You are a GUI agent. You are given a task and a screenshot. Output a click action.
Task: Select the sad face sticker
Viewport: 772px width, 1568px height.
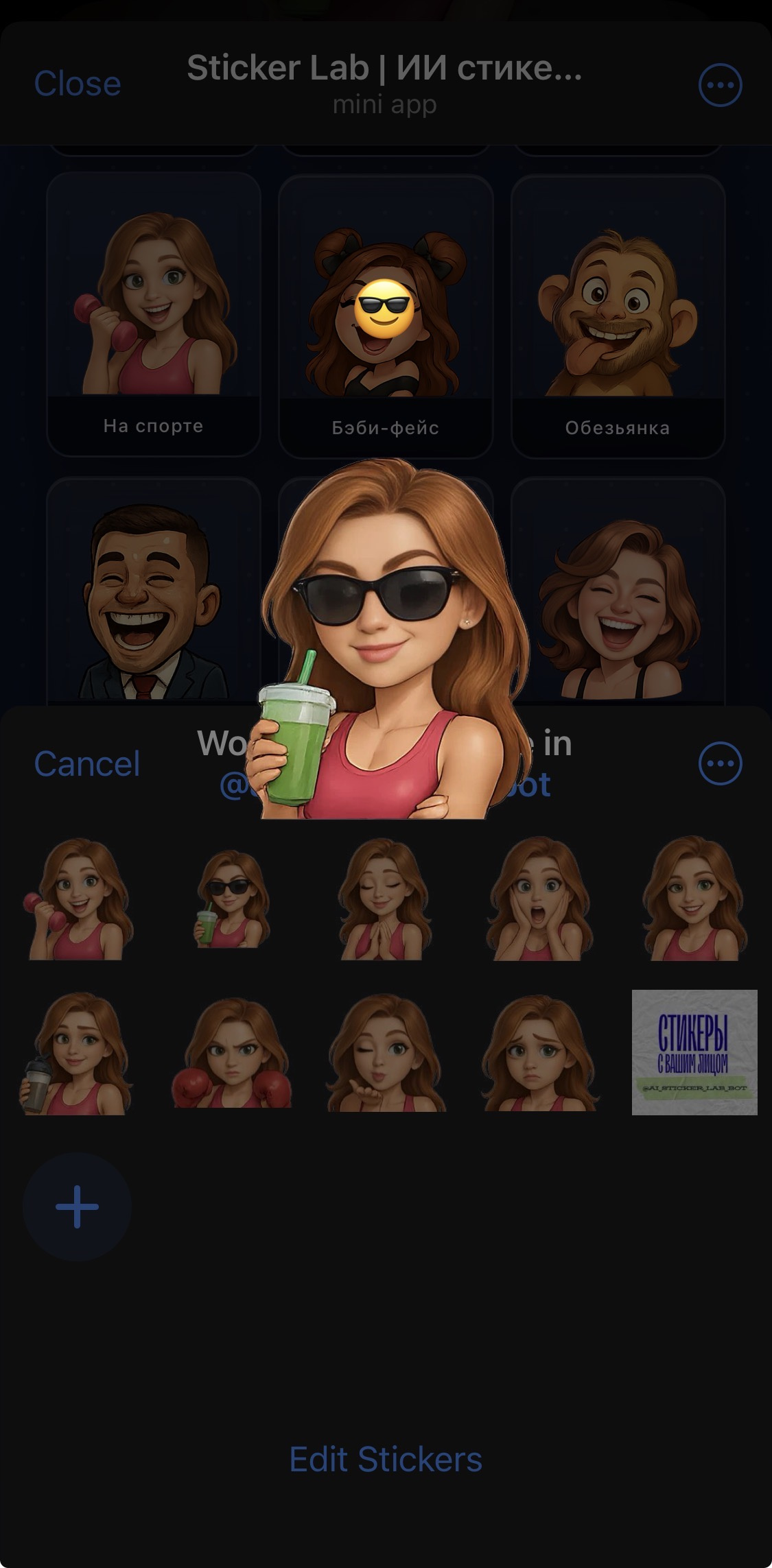pyautogui.click(x=540, y=1053)
